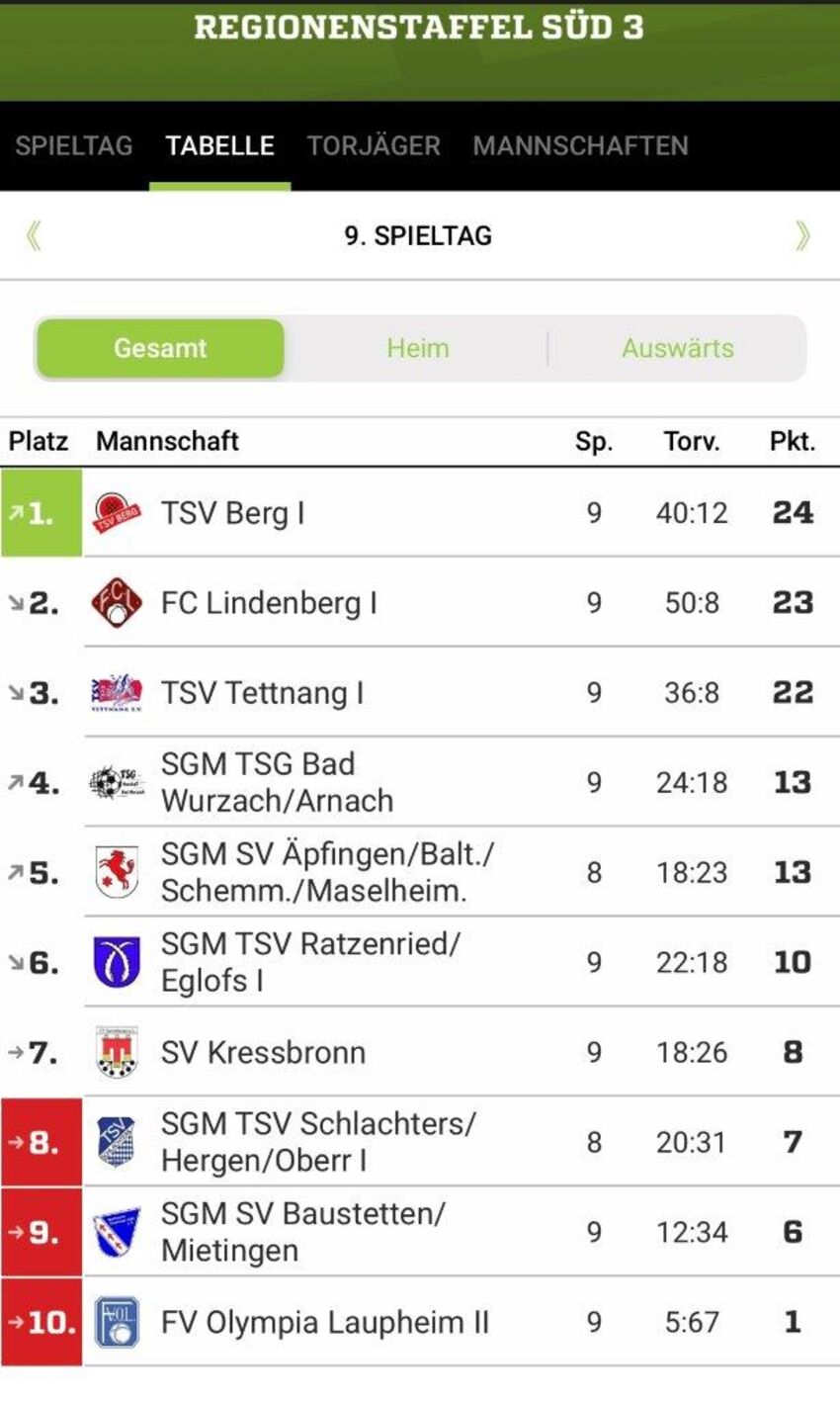Viewport: 840px width, 1402px height.
Task: Open TSV Berg I team row
Action: (x=233, y=513)
